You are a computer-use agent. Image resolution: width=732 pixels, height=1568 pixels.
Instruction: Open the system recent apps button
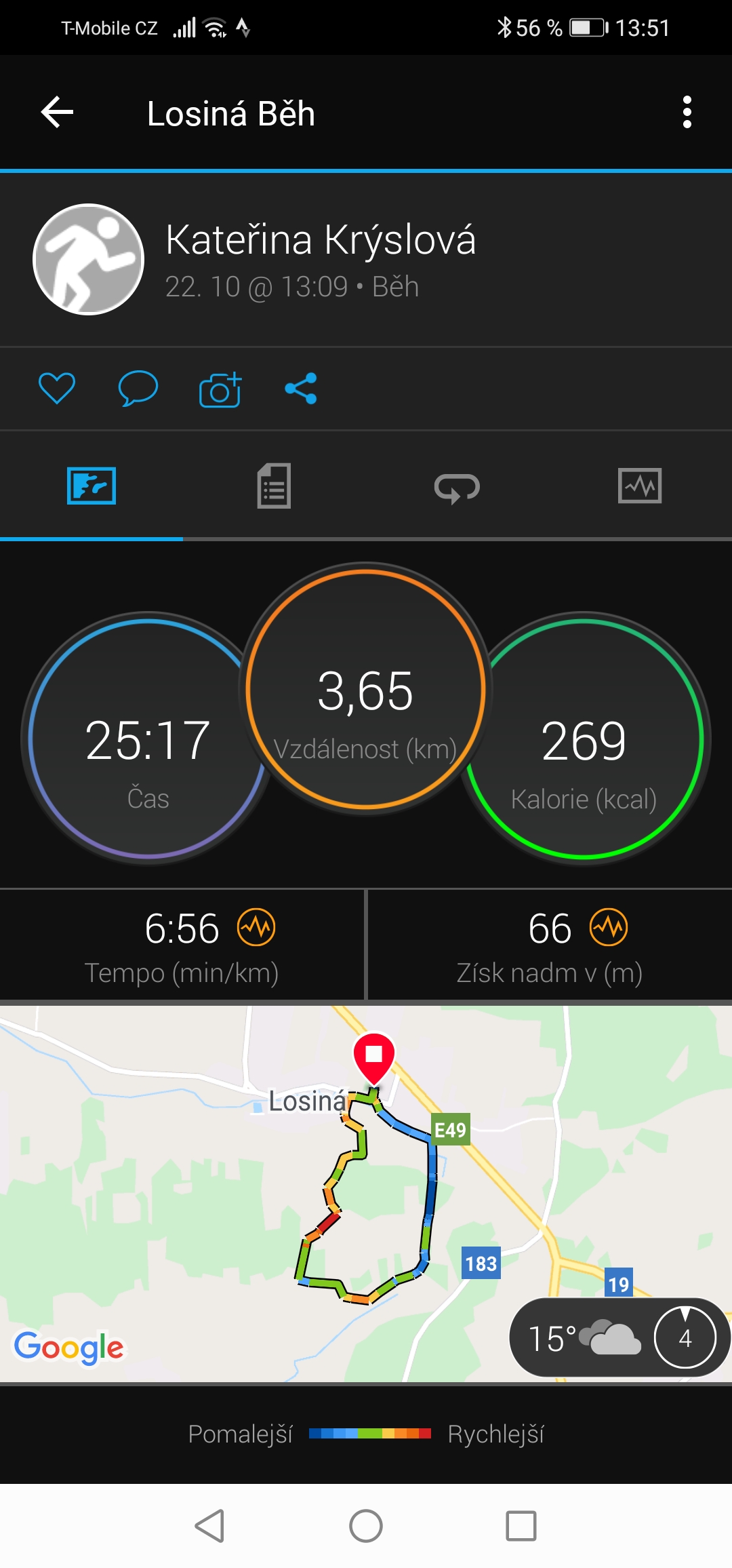click(x=521, y=1526)
